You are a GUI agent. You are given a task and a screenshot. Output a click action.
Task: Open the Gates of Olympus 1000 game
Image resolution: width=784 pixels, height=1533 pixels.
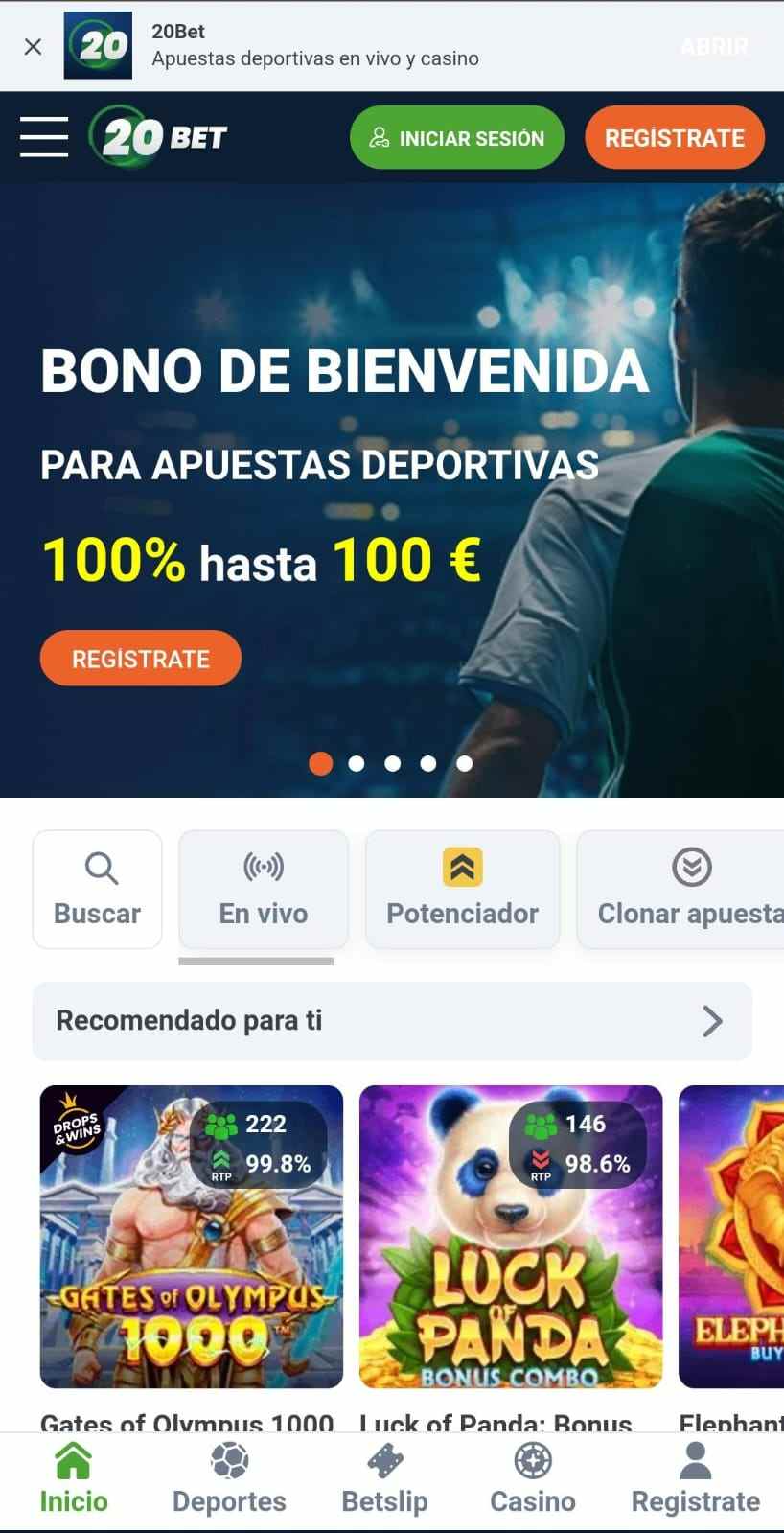[191, 1237]
